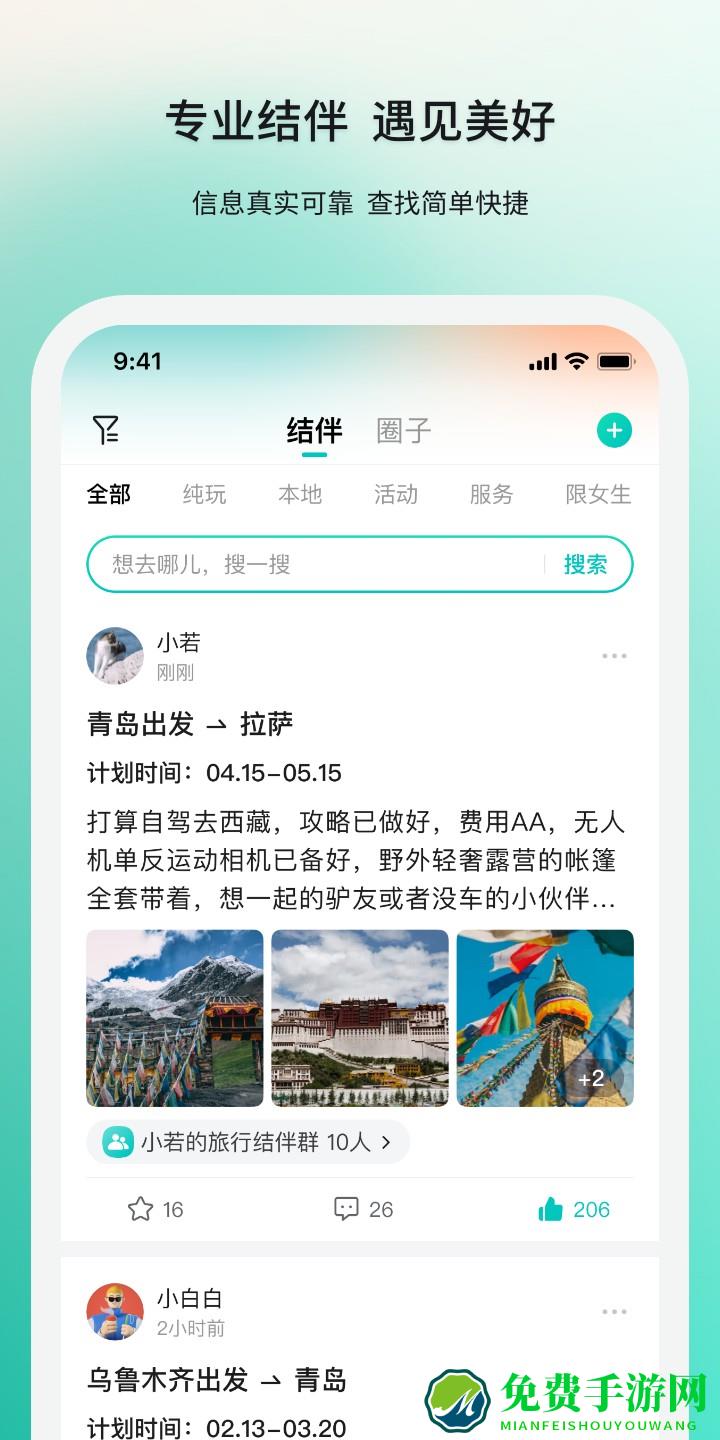This screenshot has width=720, height=1440.
Task: Tap the group members icon on the trip group chip
Action: (x=116, y=1141)
